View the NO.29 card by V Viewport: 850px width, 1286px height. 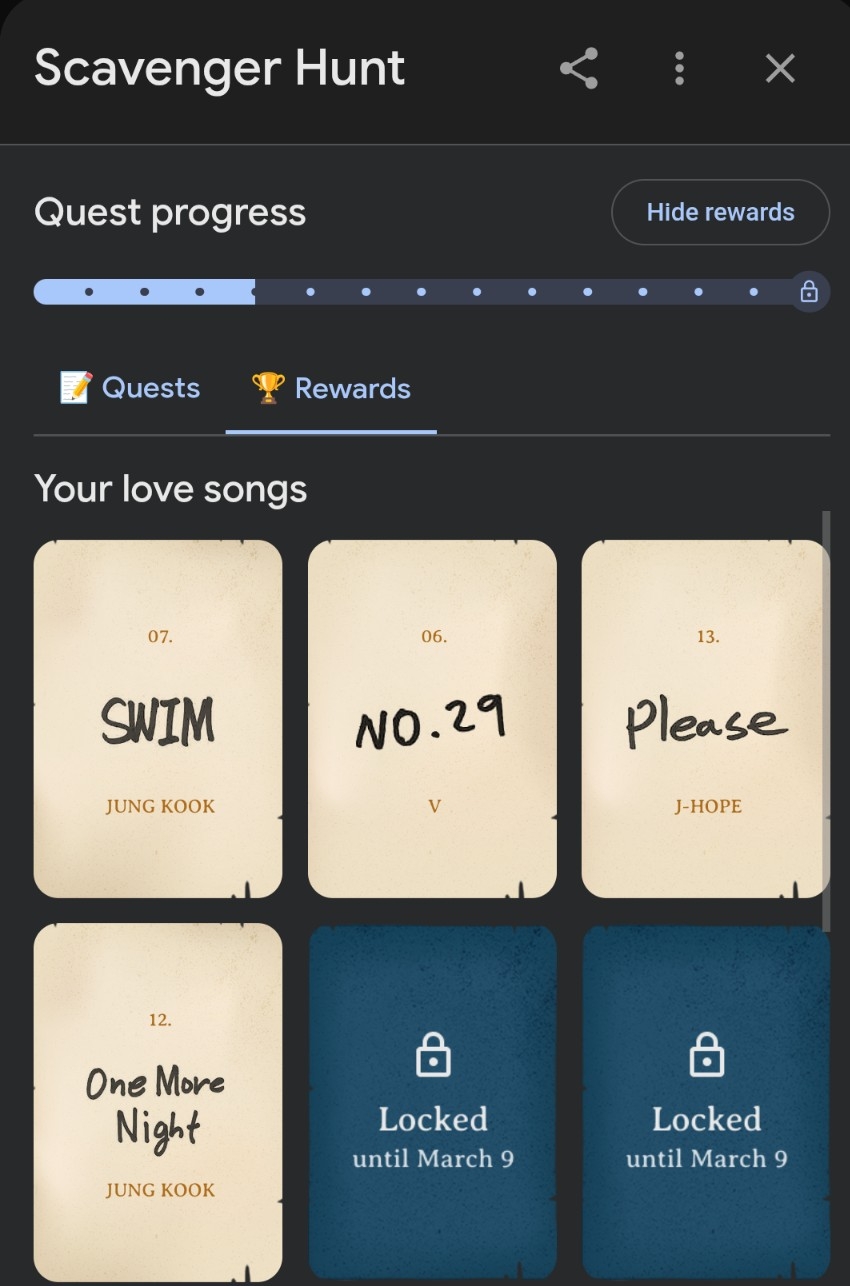click(432, 718)
